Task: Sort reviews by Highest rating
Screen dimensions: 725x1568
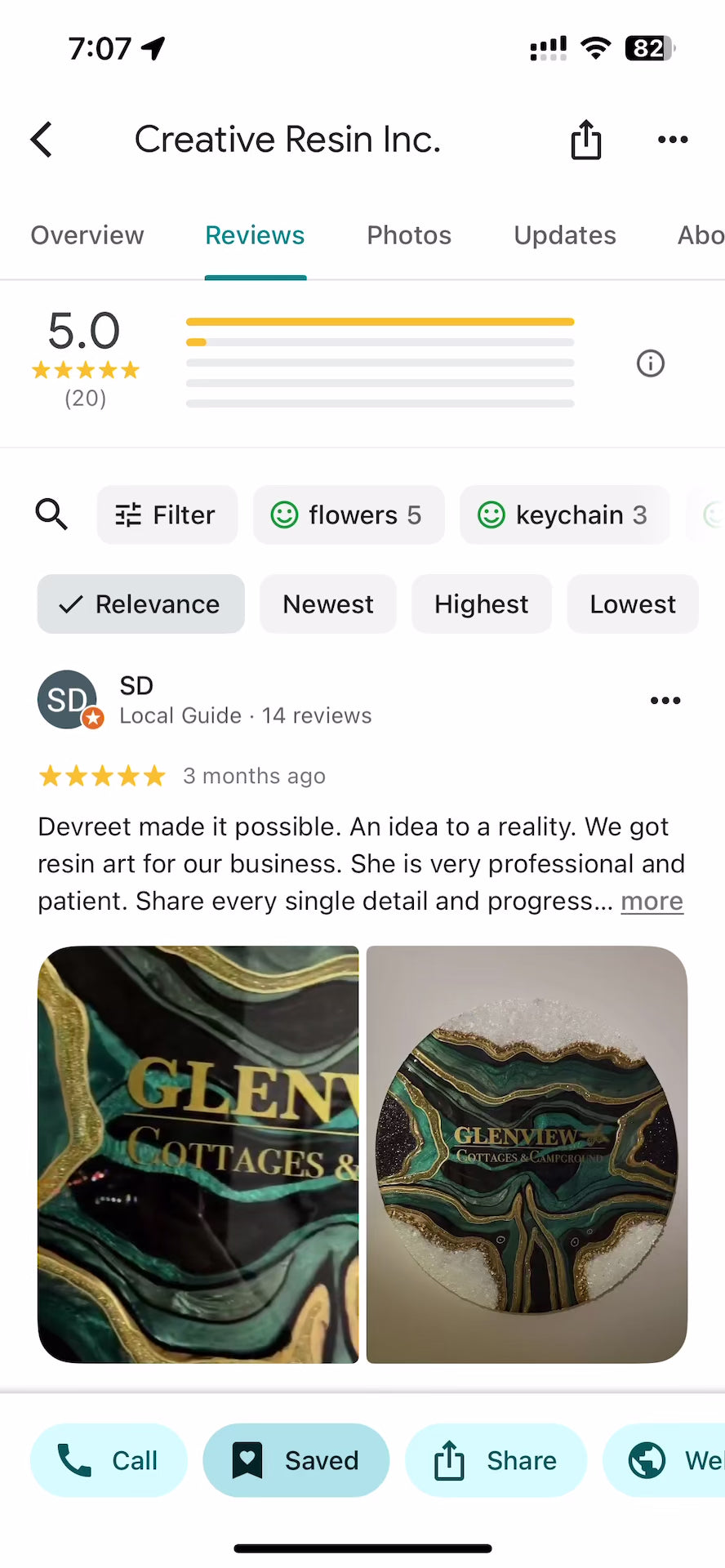Action: [x=481, y=604]
